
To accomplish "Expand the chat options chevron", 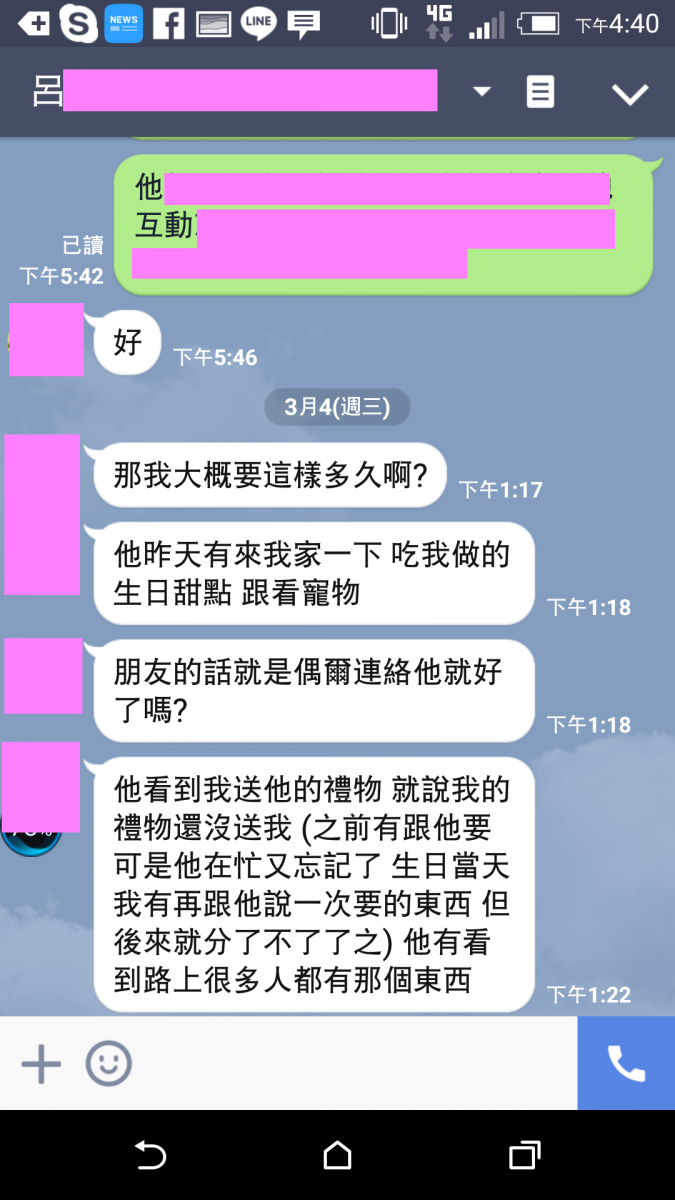I will [630, 93].
